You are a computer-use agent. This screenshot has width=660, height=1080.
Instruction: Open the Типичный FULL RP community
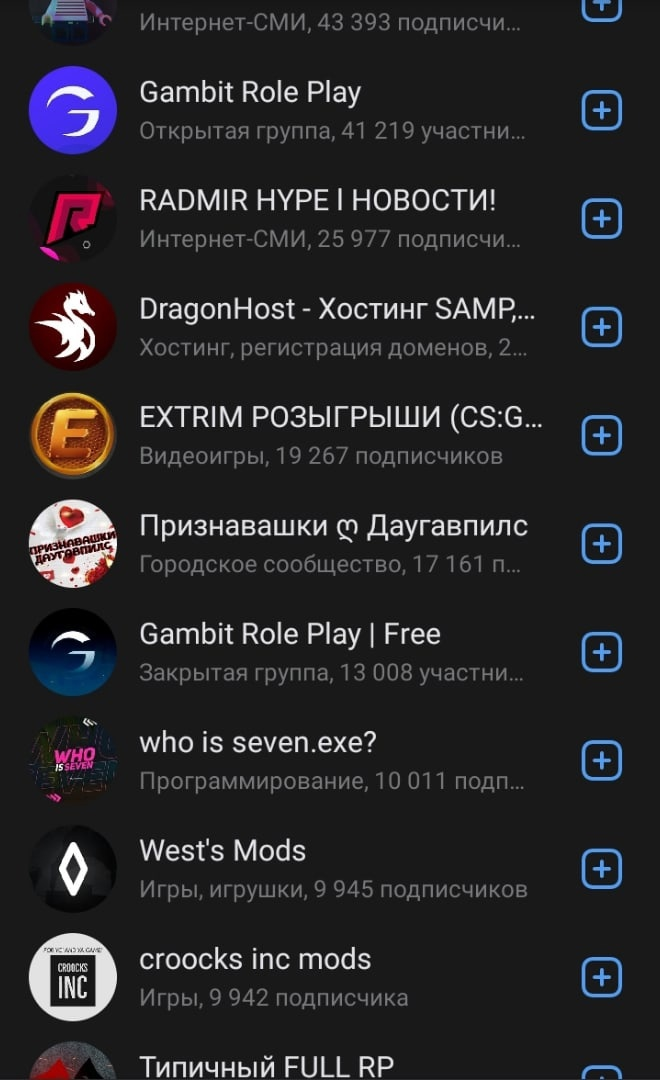(x=266, y=1064)
